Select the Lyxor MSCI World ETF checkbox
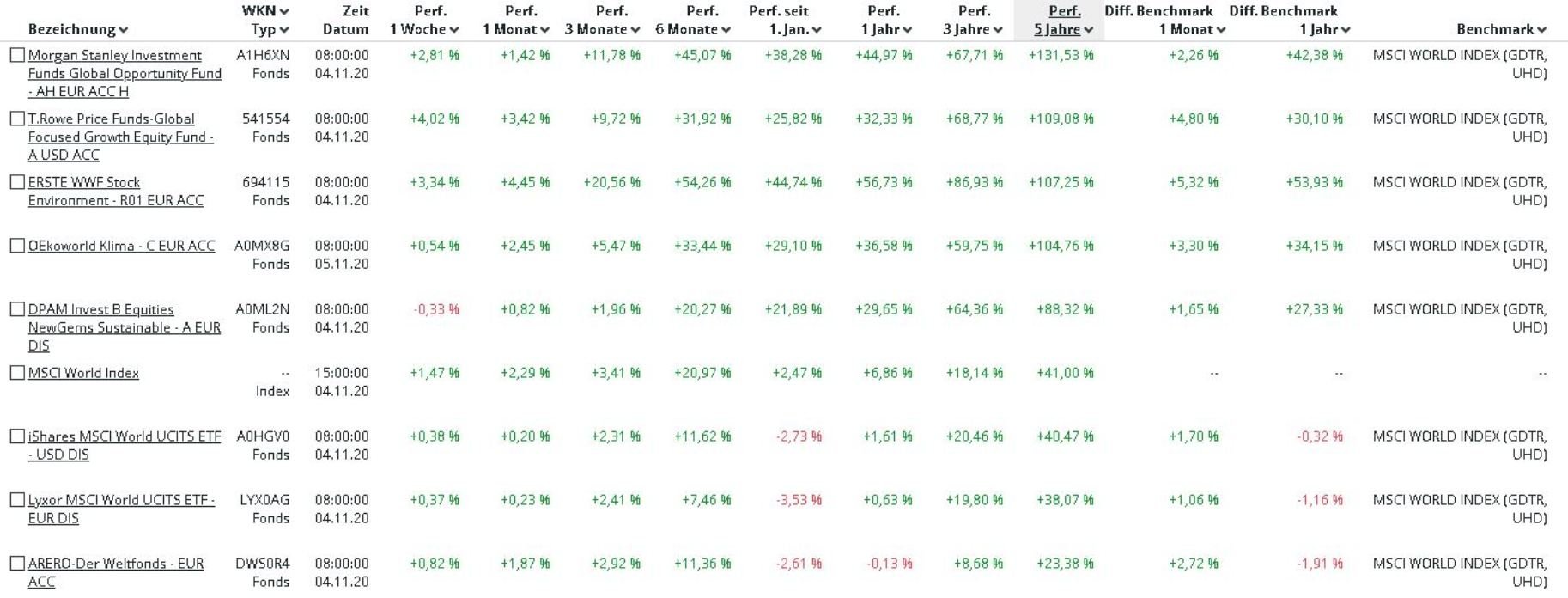1568x598 pixels. 17,500
